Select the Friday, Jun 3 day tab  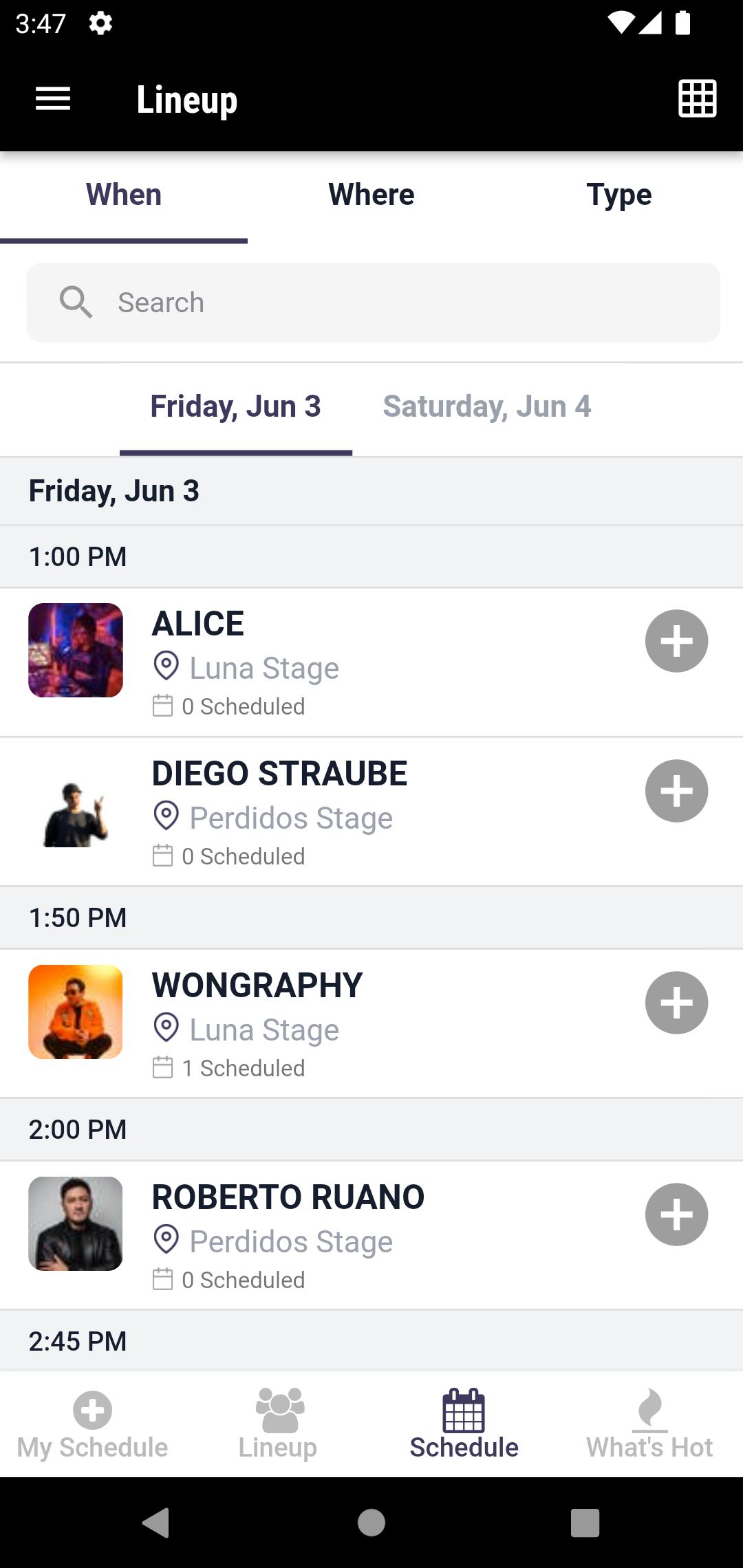pyautogui.click(x=235, y=406)
